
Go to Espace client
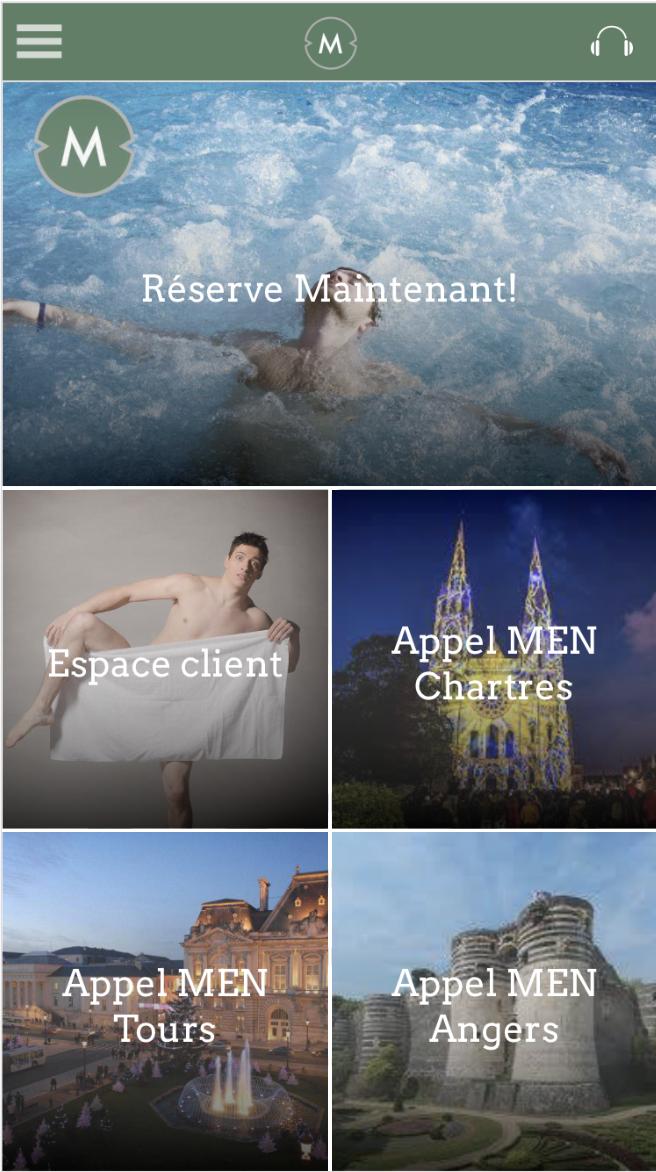[x=166, y=660]
